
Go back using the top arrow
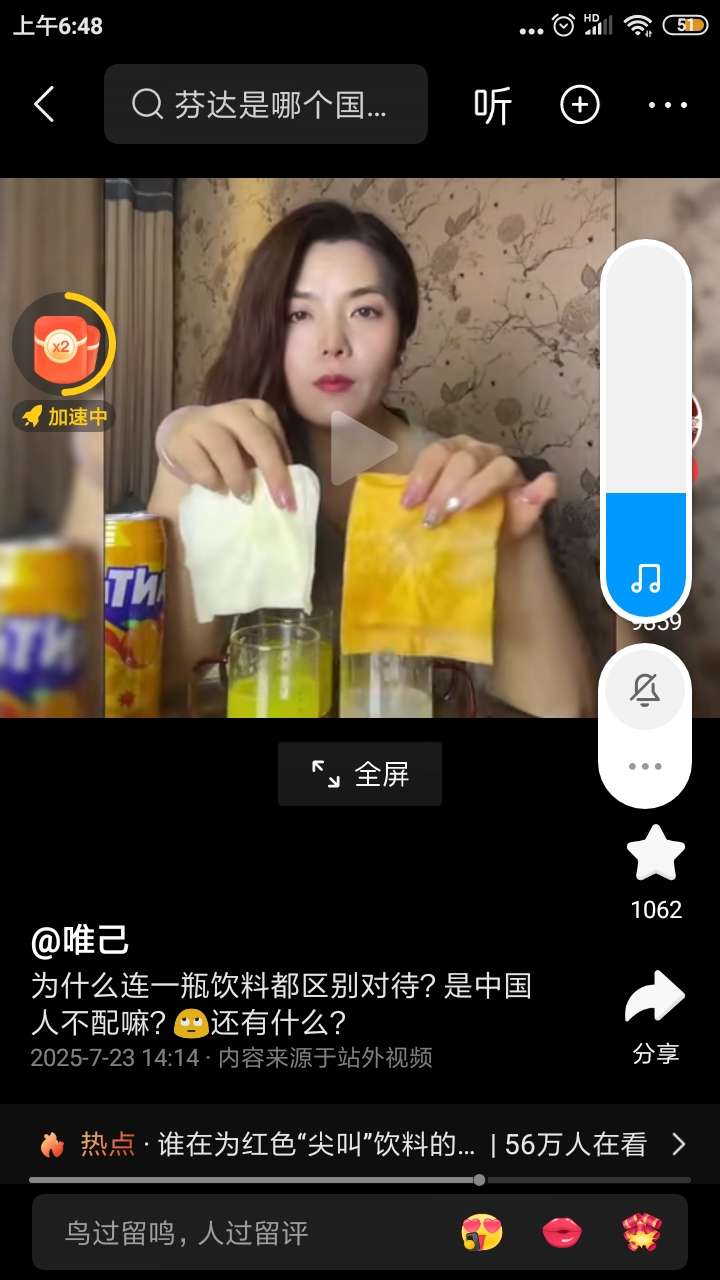44,104
